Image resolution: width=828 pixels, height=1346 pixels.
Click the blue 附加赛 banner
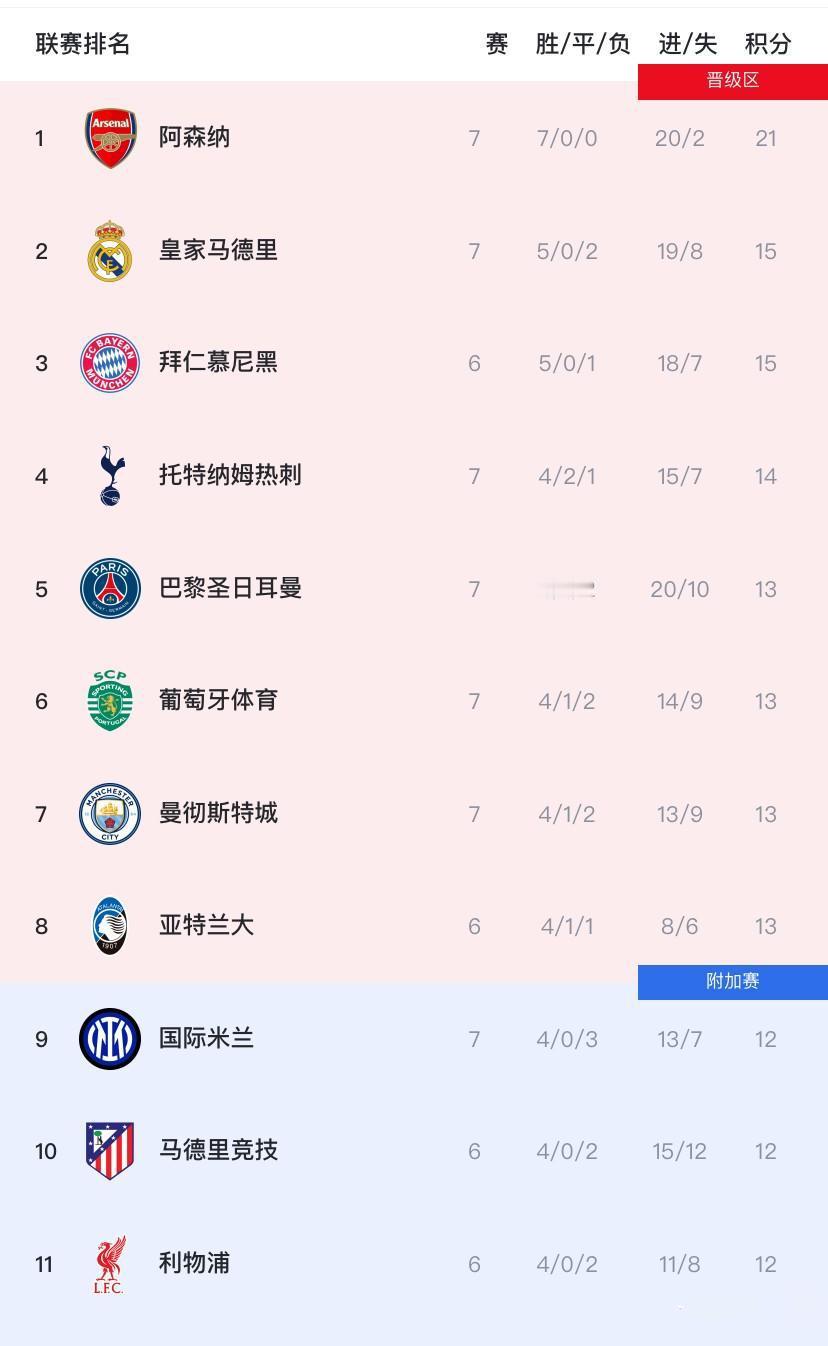(x=732, y=981)
